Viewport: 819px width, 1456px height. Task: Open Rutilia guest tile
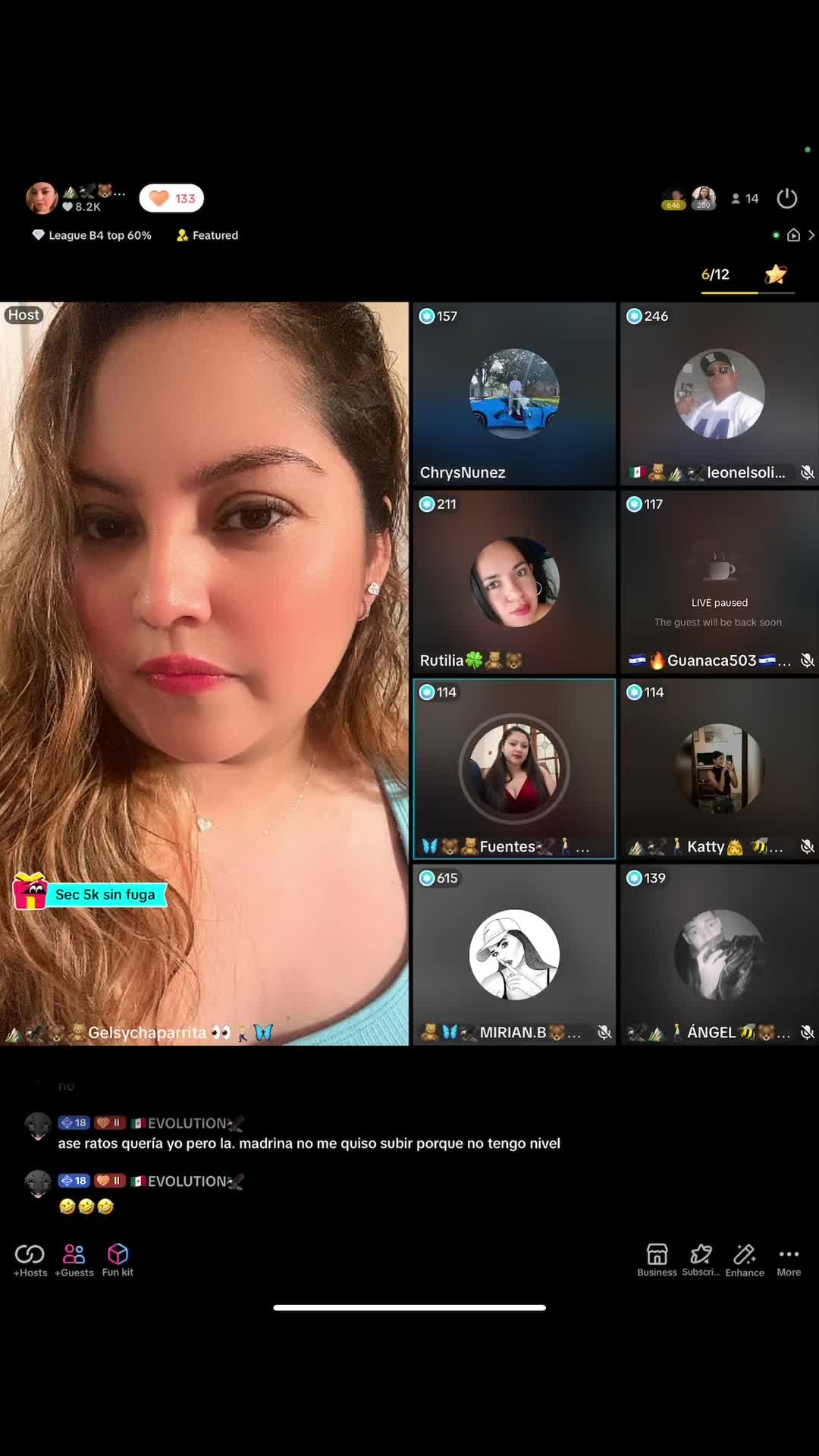coord(514,582)
